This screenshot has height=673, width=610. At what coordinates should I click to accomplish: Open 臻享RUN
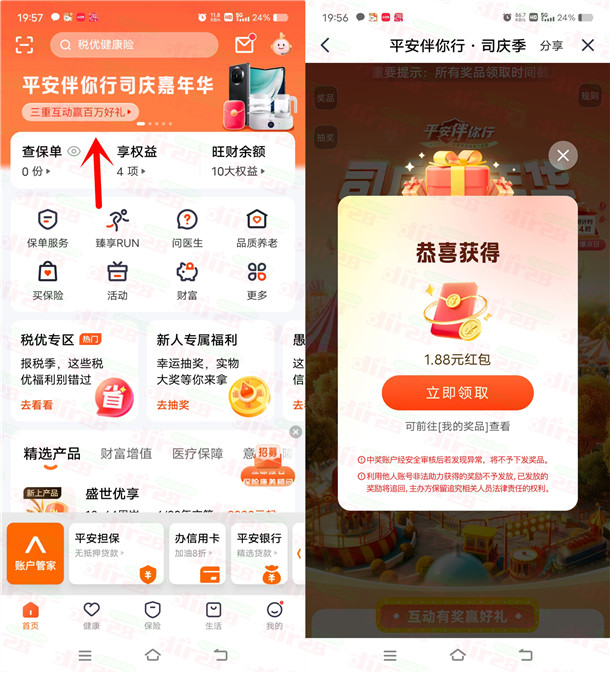point(117,229)
